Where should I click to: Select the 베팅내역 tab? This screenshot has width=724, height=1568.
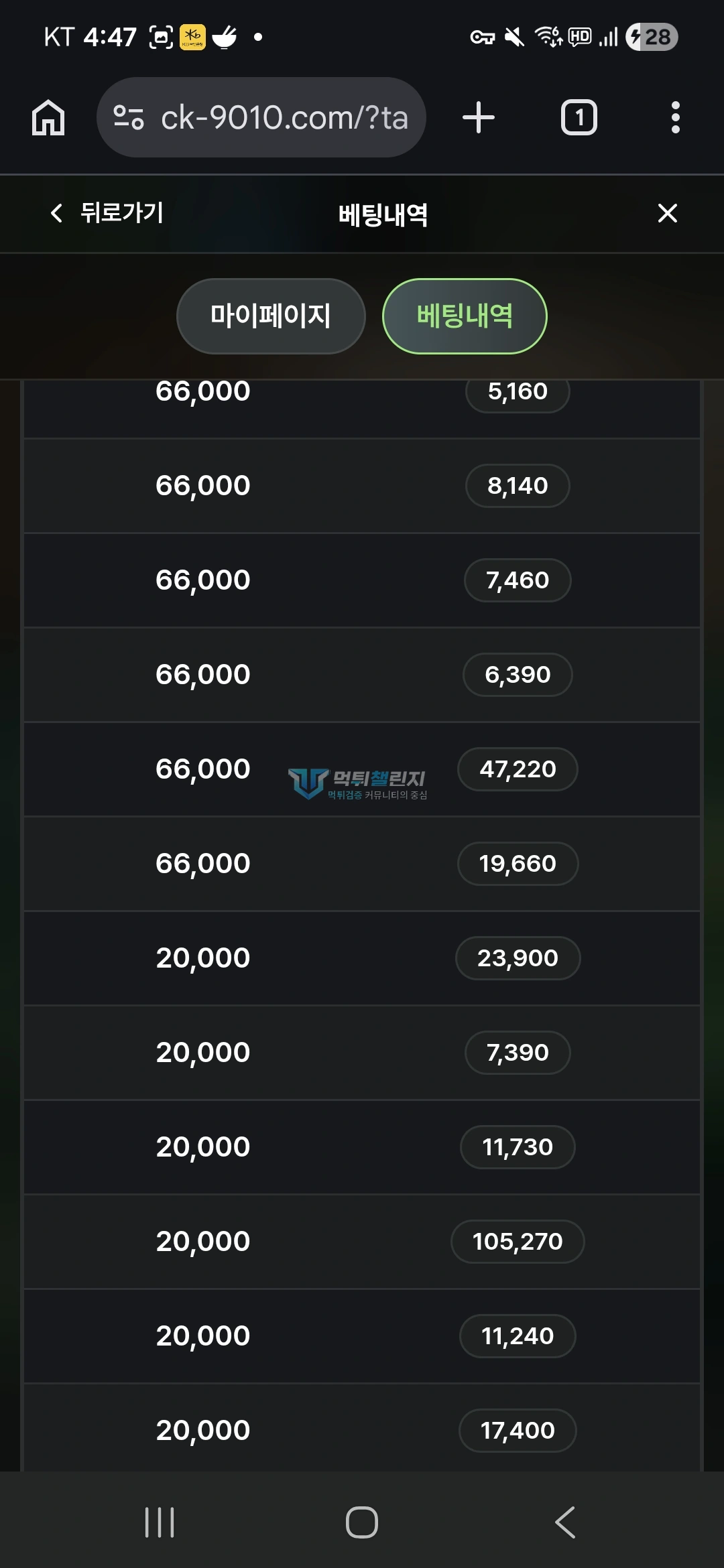coord(465,316)
